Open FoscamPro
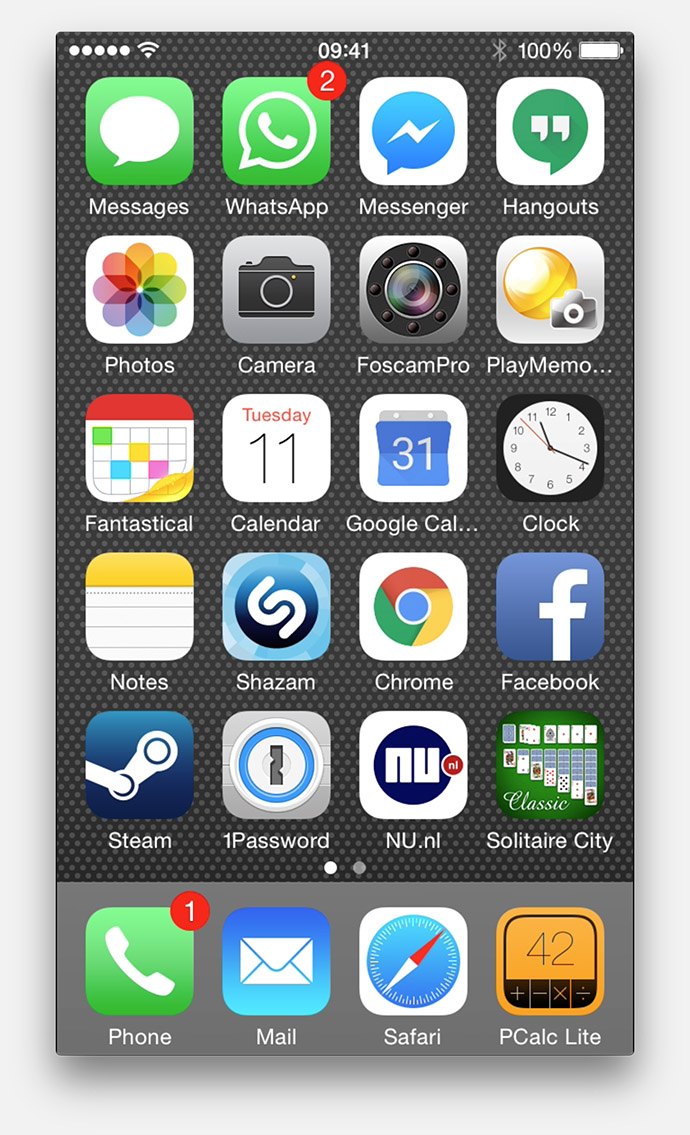 (413, 290)
